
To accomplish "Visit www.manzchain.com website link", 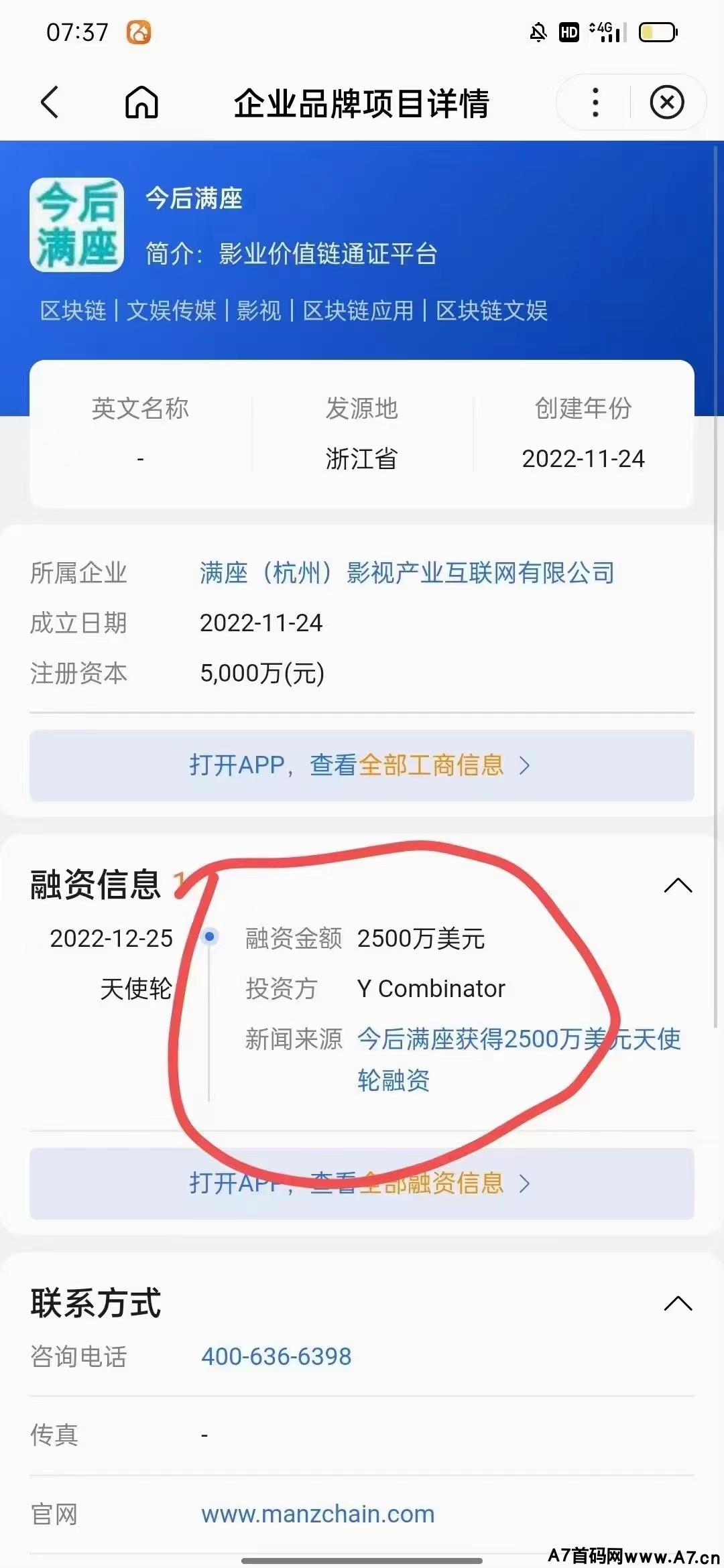I will [x=318, y=1514].
